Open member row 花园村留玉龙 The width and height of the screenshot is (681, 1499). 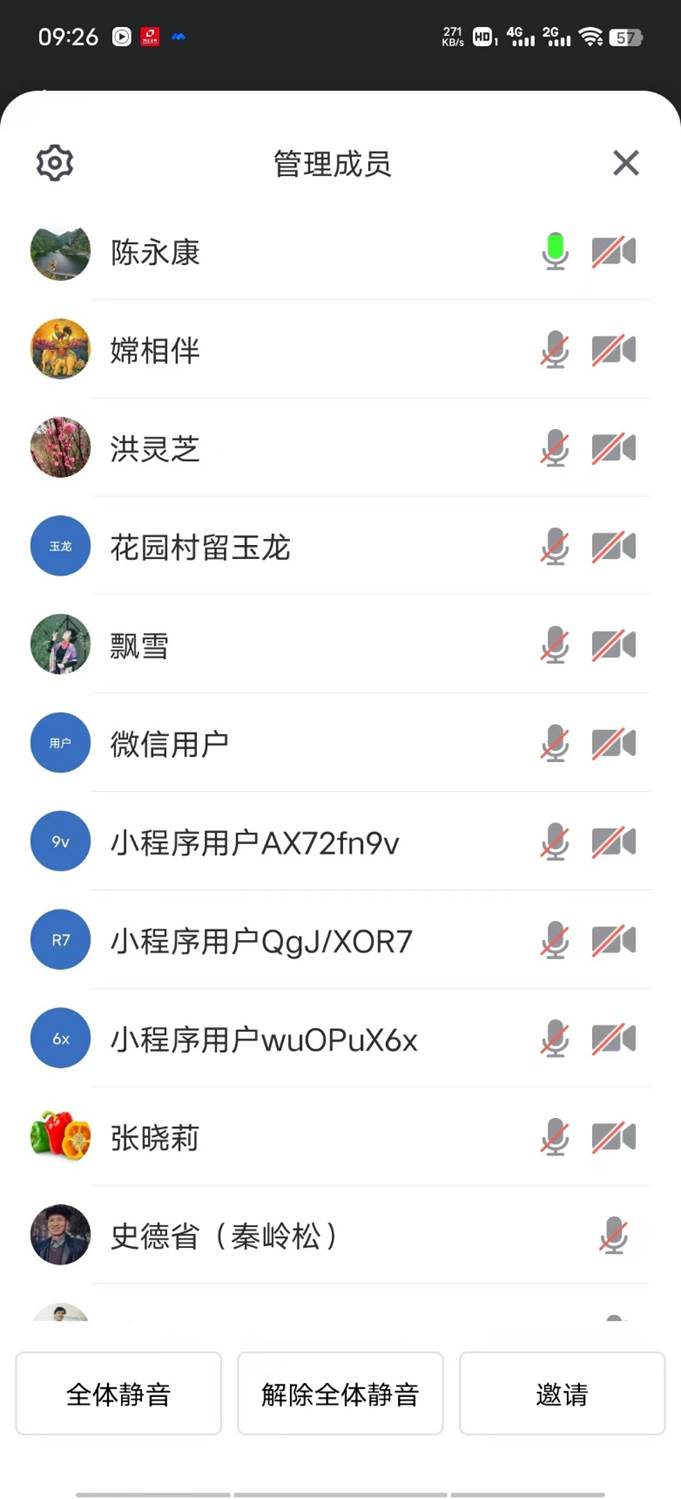point(340,547)
